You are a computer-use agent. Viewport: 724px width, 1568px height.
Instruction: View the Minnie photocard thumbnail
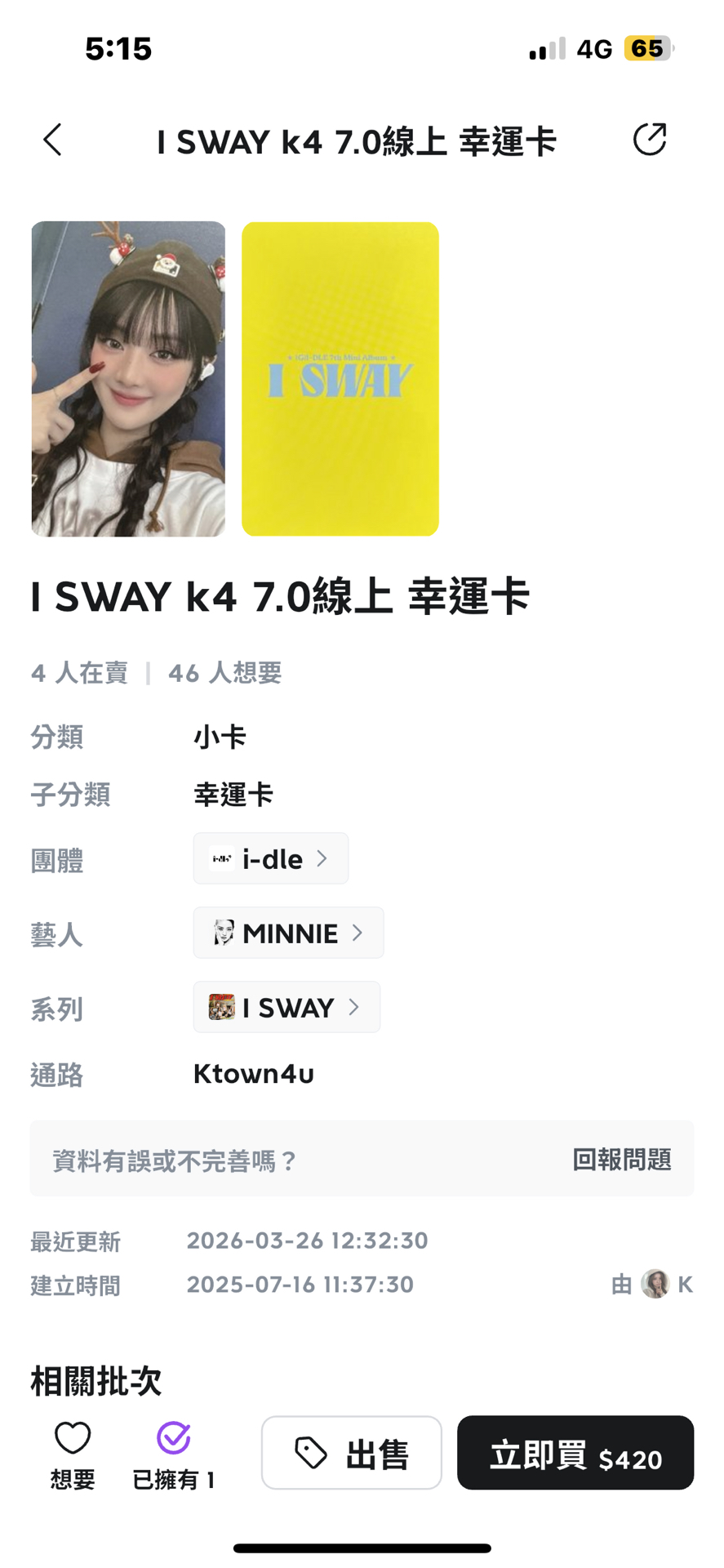(x=128, y=379)
